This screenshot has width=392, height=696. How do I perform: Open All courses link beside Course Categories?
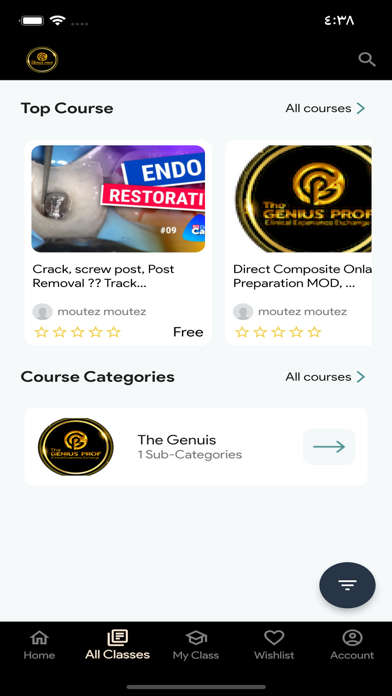pos(325,377)
